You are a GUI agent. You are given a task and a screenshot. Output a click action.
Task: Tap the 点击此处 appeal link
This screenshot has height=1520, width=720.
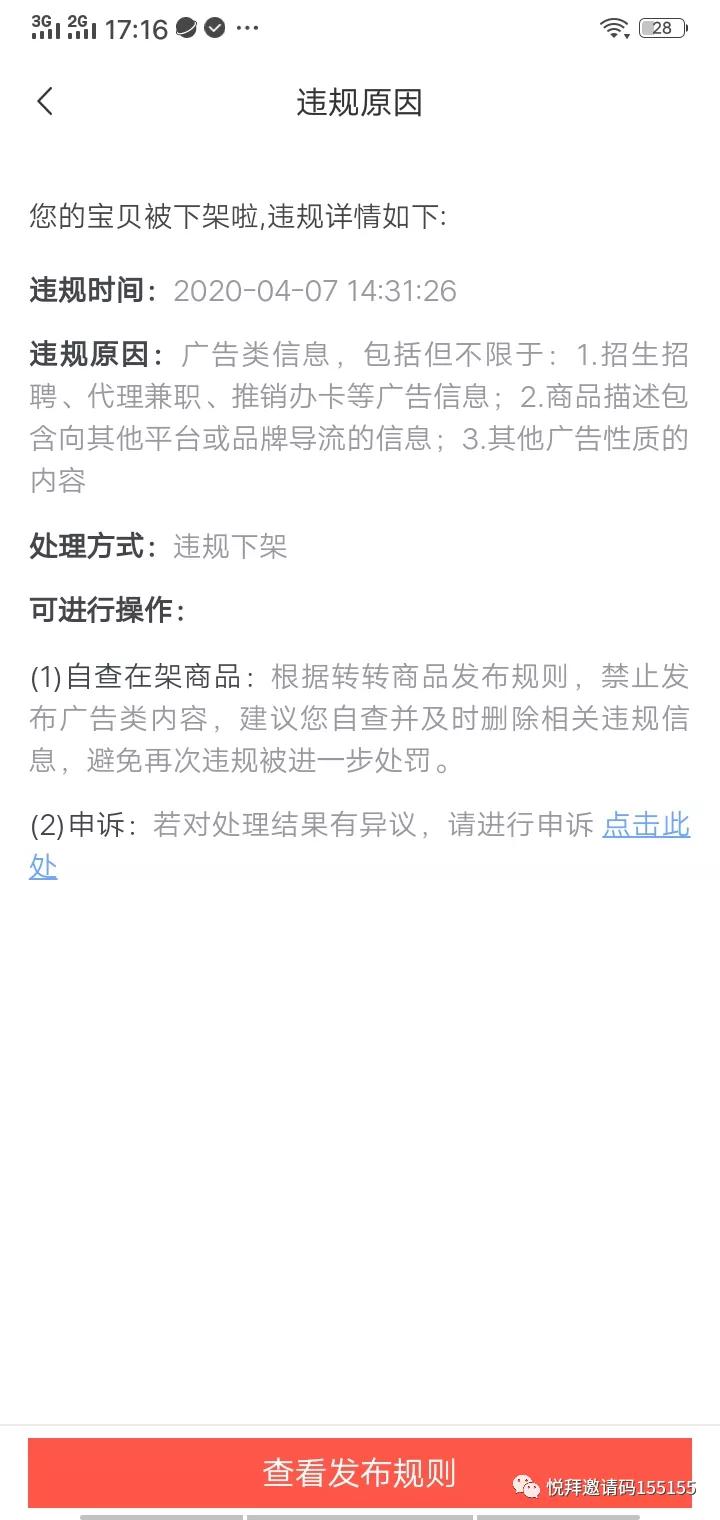click(x=645, y=826)
